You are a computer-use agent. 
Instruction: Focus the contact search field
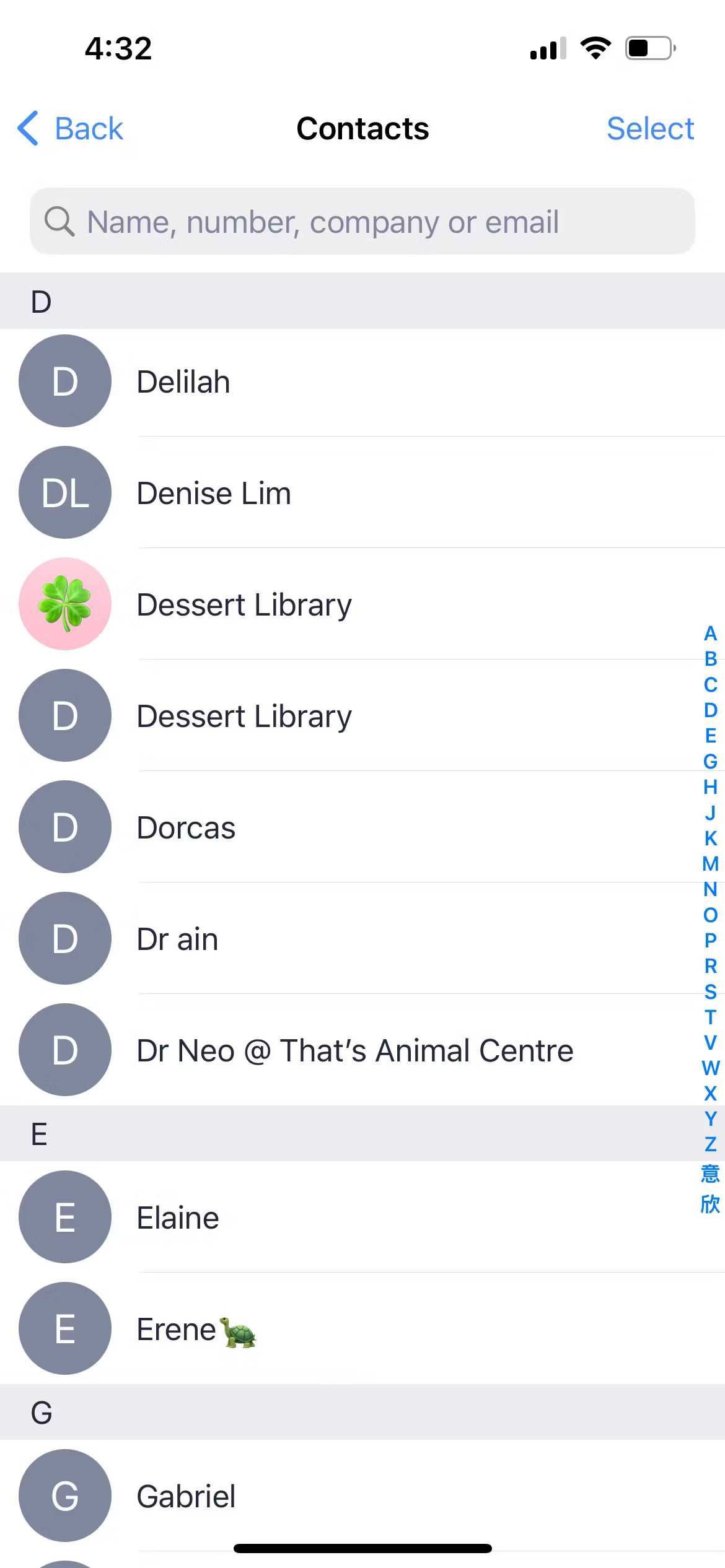tap(362, 222)
